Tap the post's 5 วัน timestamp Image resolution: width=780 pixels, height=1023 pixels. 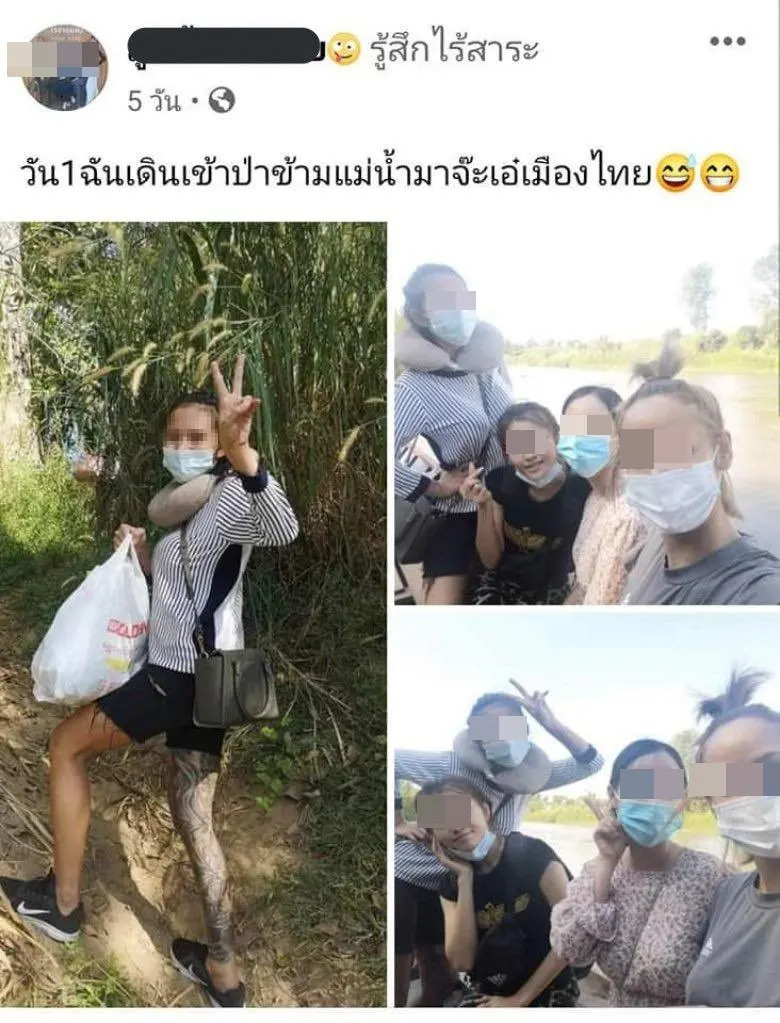(153, 101)
